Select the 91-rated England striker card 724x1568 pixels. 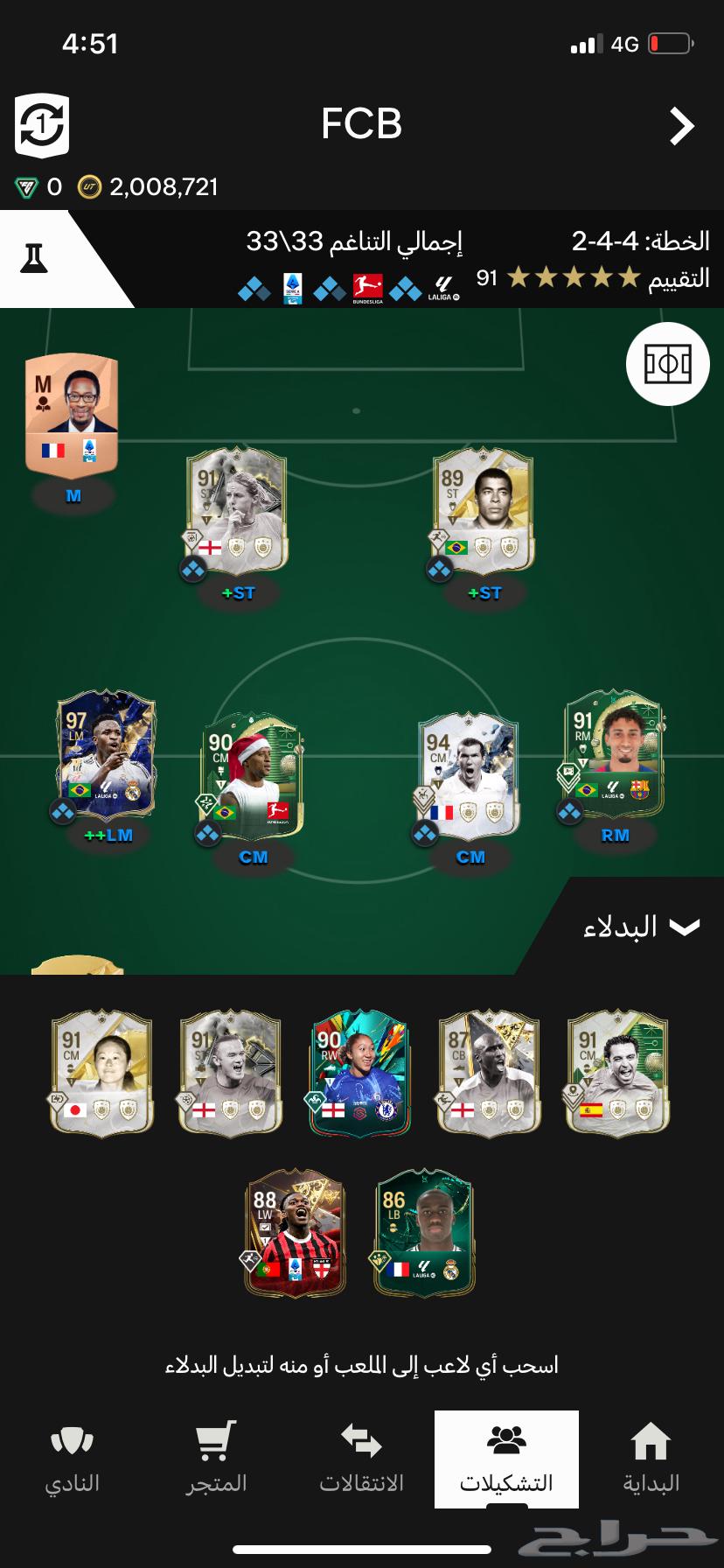click(x=237, y=510)
